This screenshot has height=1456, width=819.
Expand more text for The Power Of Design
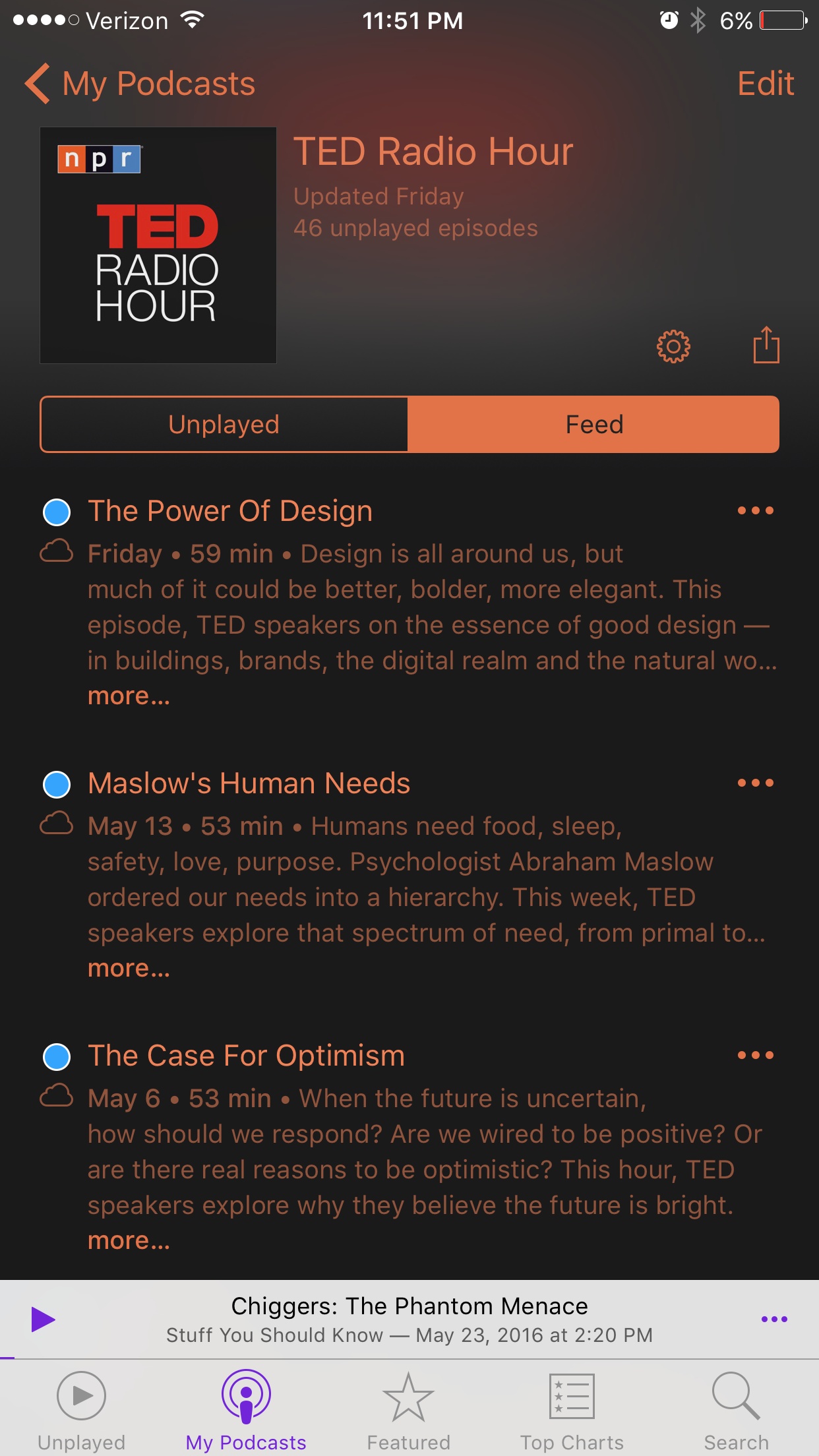129,696
